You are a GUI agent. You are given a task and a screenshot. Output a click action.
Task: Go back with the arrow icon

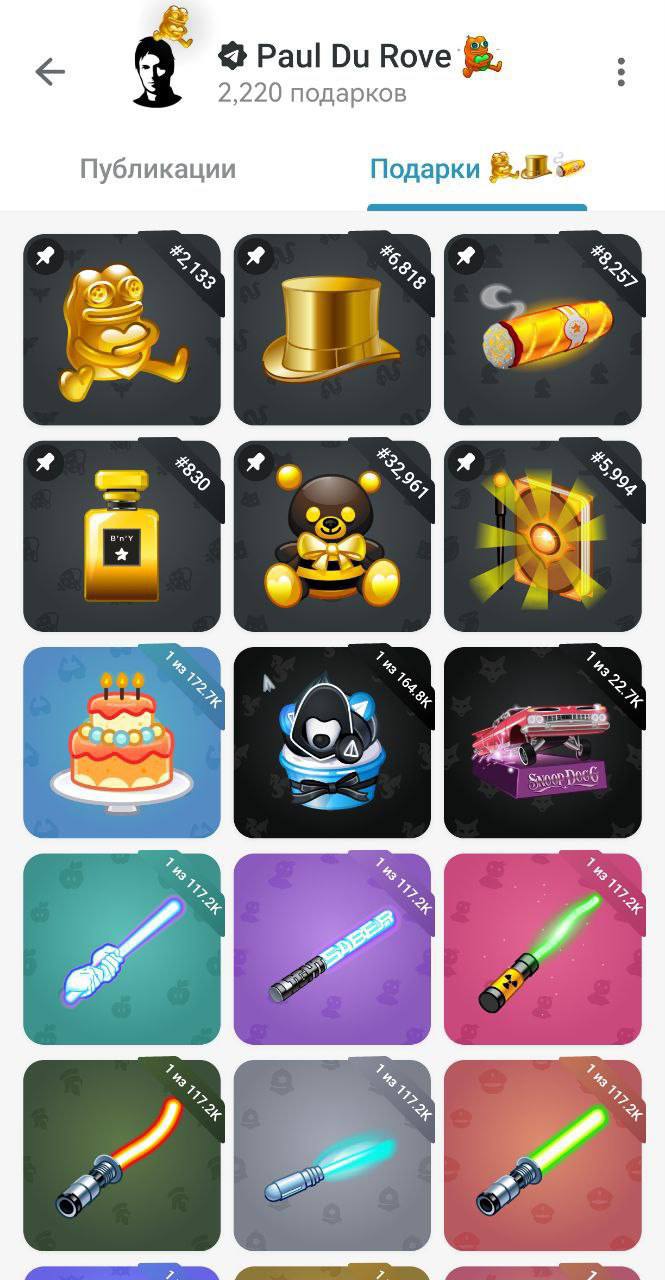tap(50, 71)
